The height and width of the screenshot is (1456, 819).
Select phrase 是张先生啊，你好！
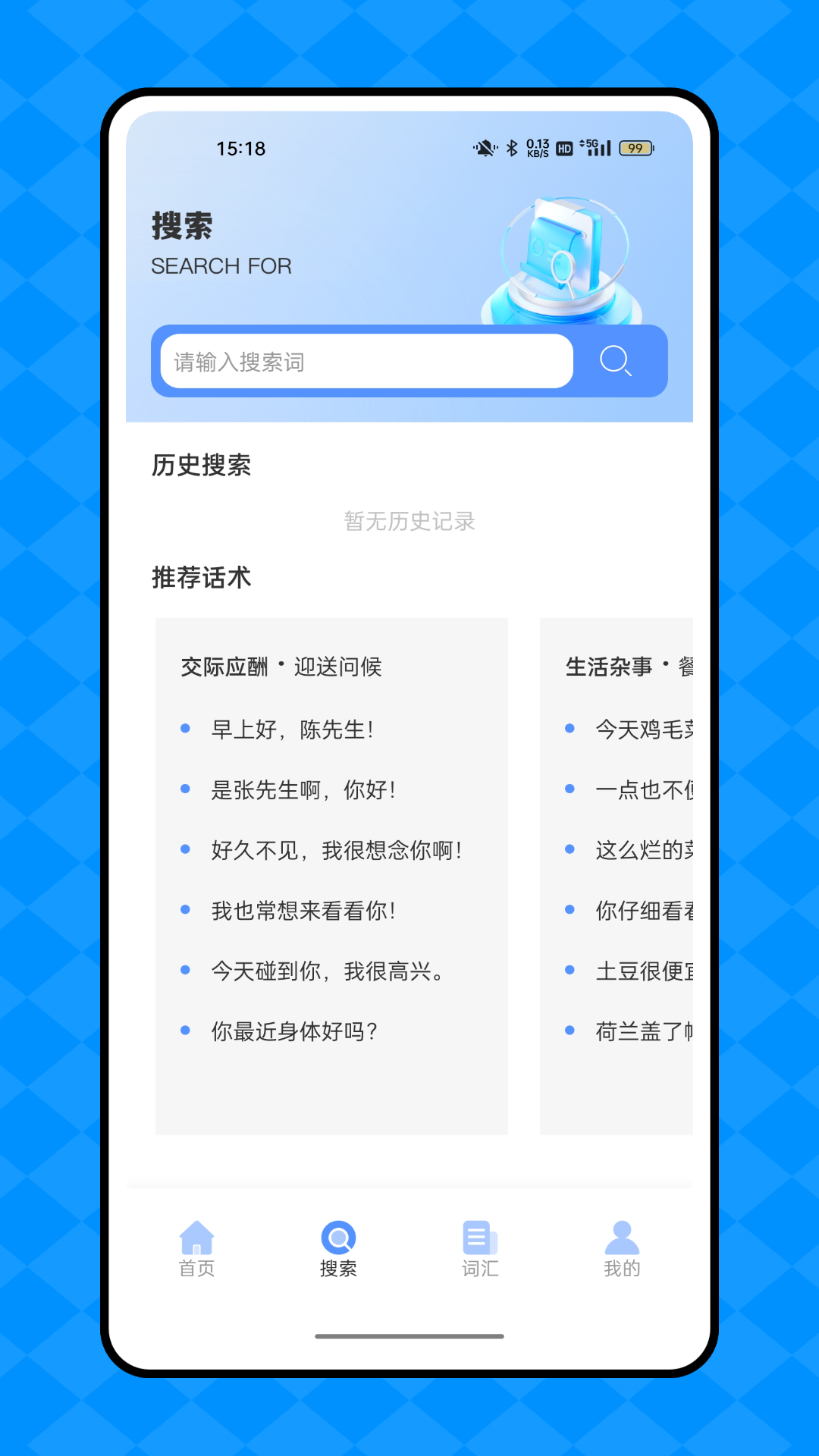pyautogui.click(x=303, y=790)
